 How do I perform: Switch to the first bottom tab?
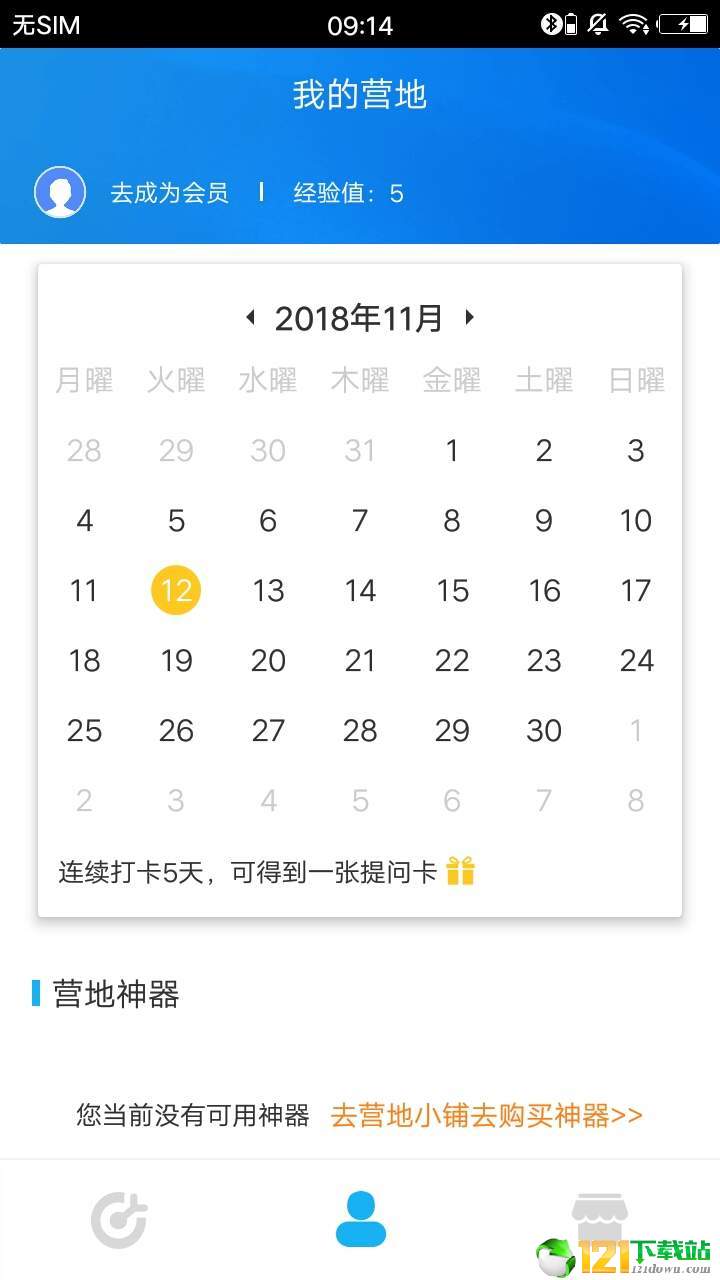(119, 1220)
